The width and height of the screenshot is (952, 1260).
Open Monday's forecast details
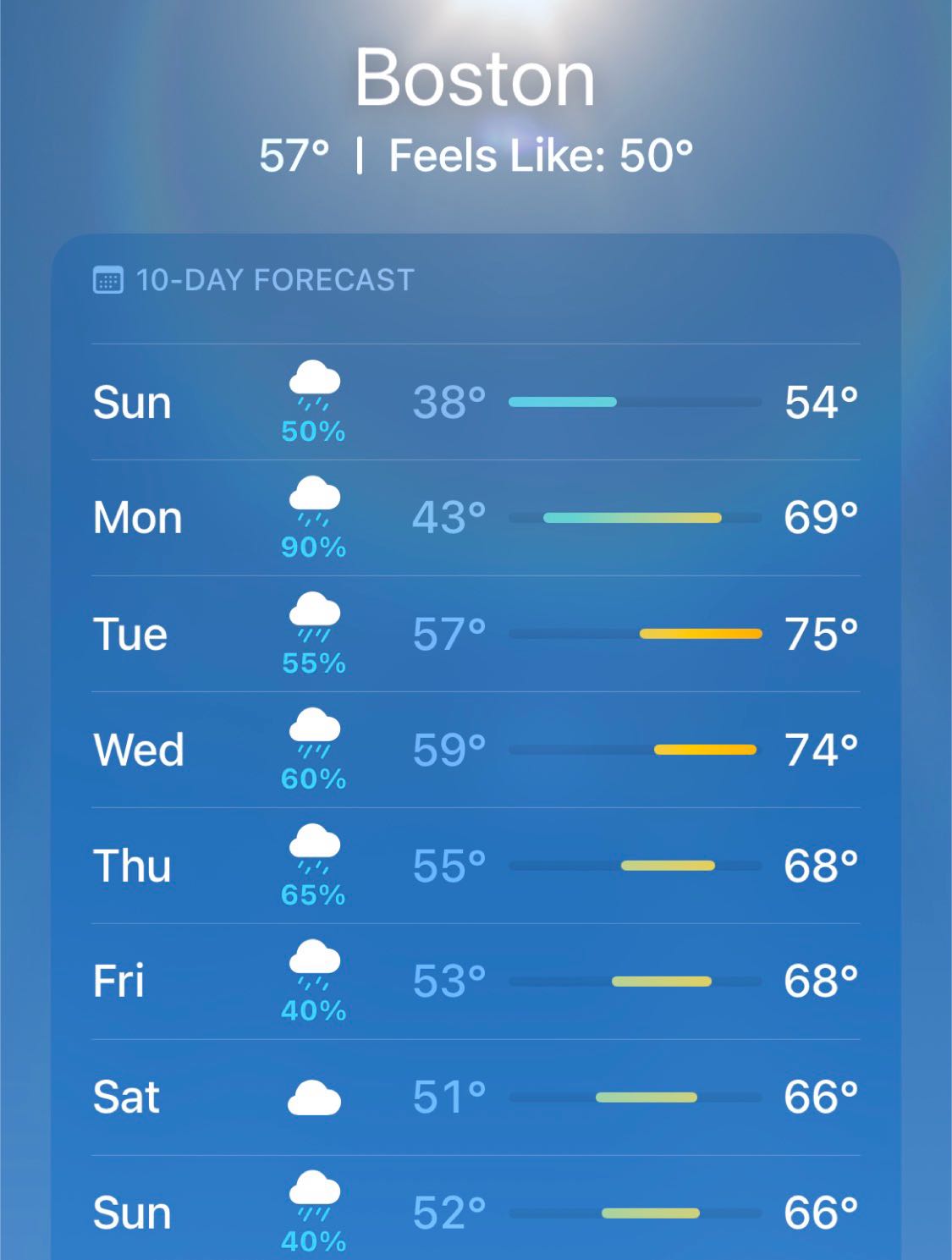click(476, 518)
